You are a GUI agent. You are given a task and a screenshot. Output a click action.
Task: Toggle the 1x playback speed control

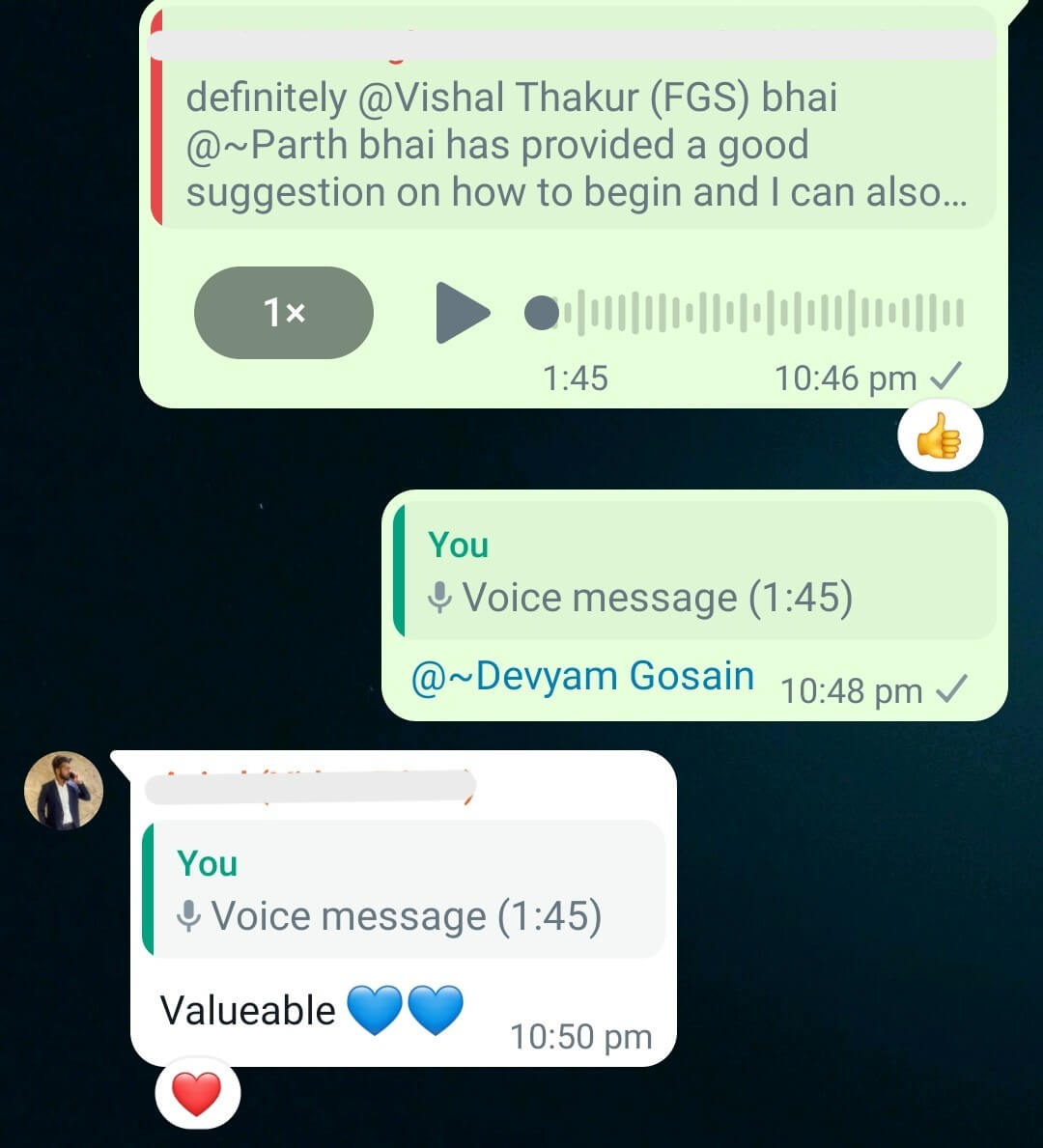[x=283, y=311]
